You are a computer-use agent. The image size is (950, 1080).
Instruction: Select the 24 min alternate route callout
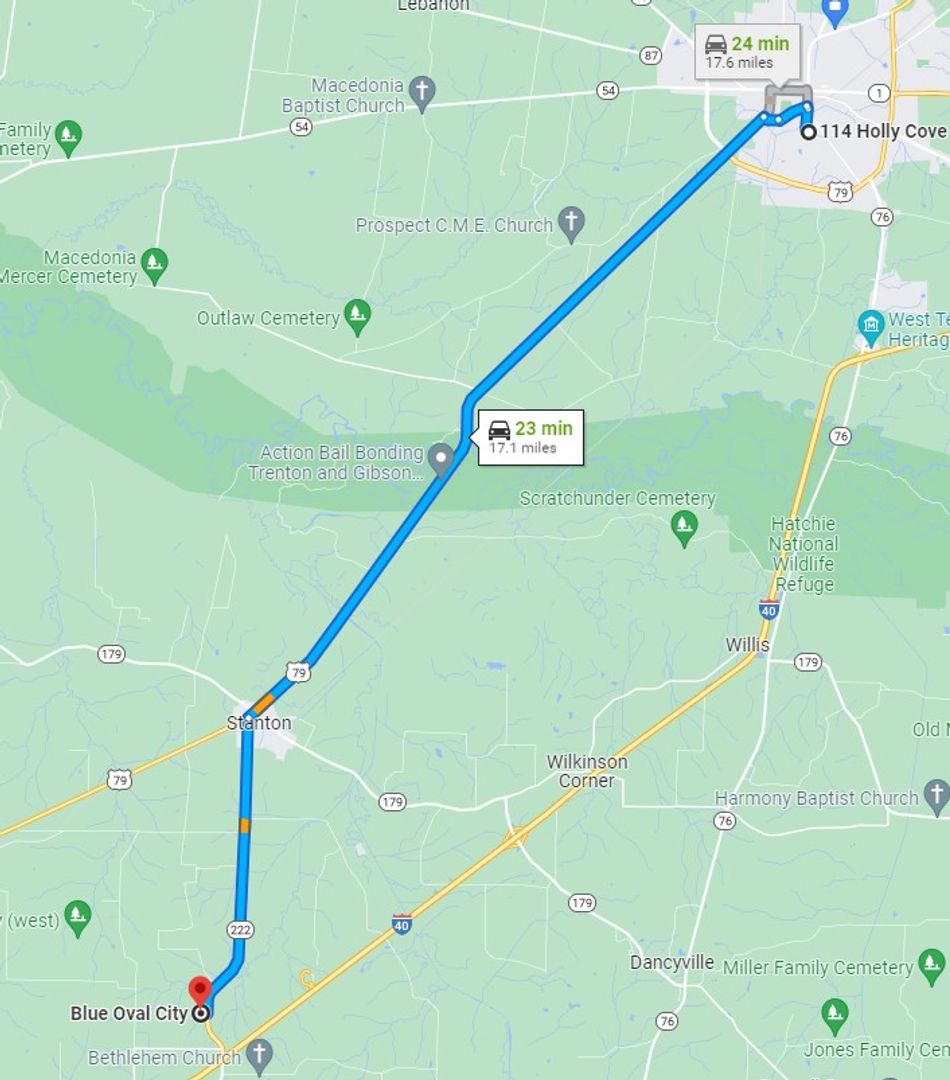[x=747, y=52]
